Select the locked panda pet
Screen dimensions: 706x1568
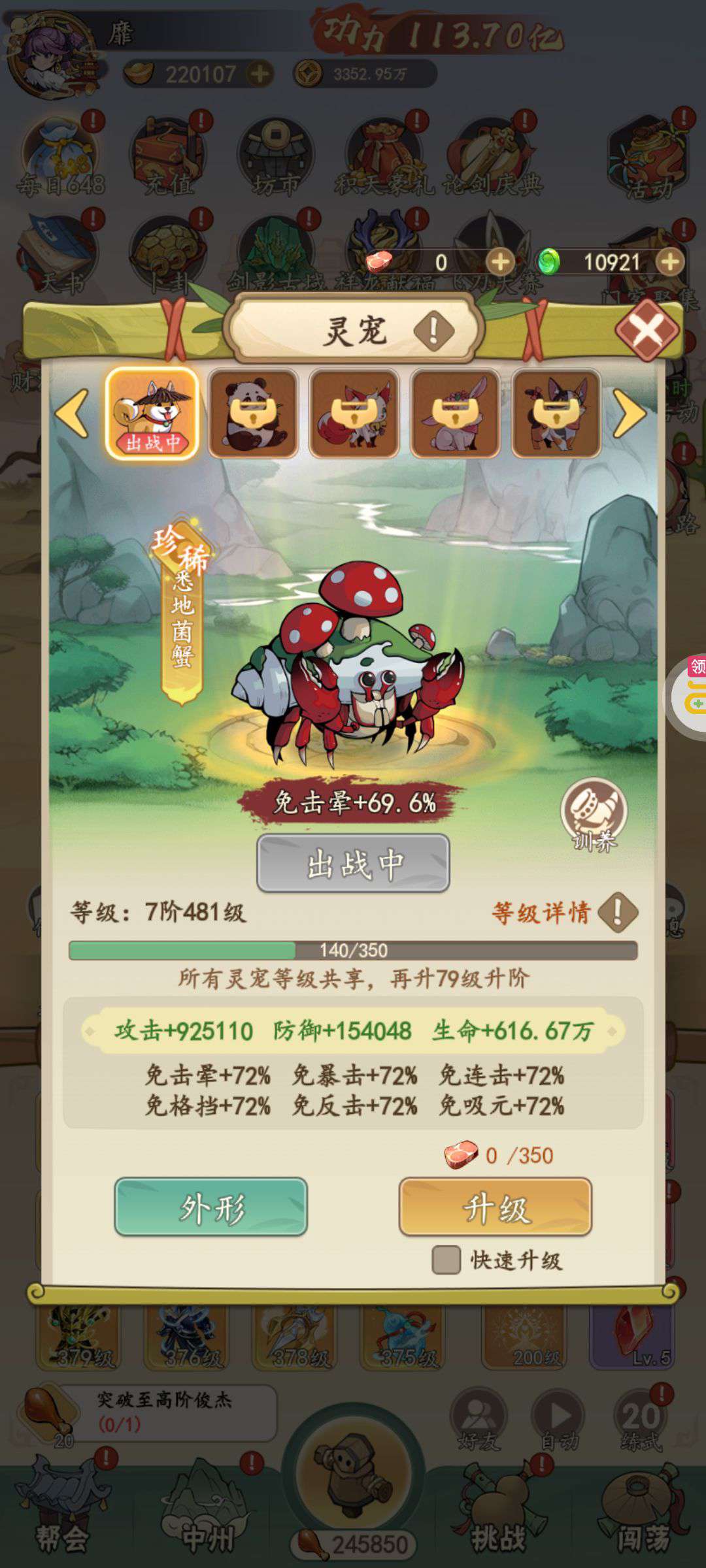click(x=254, y=413)
